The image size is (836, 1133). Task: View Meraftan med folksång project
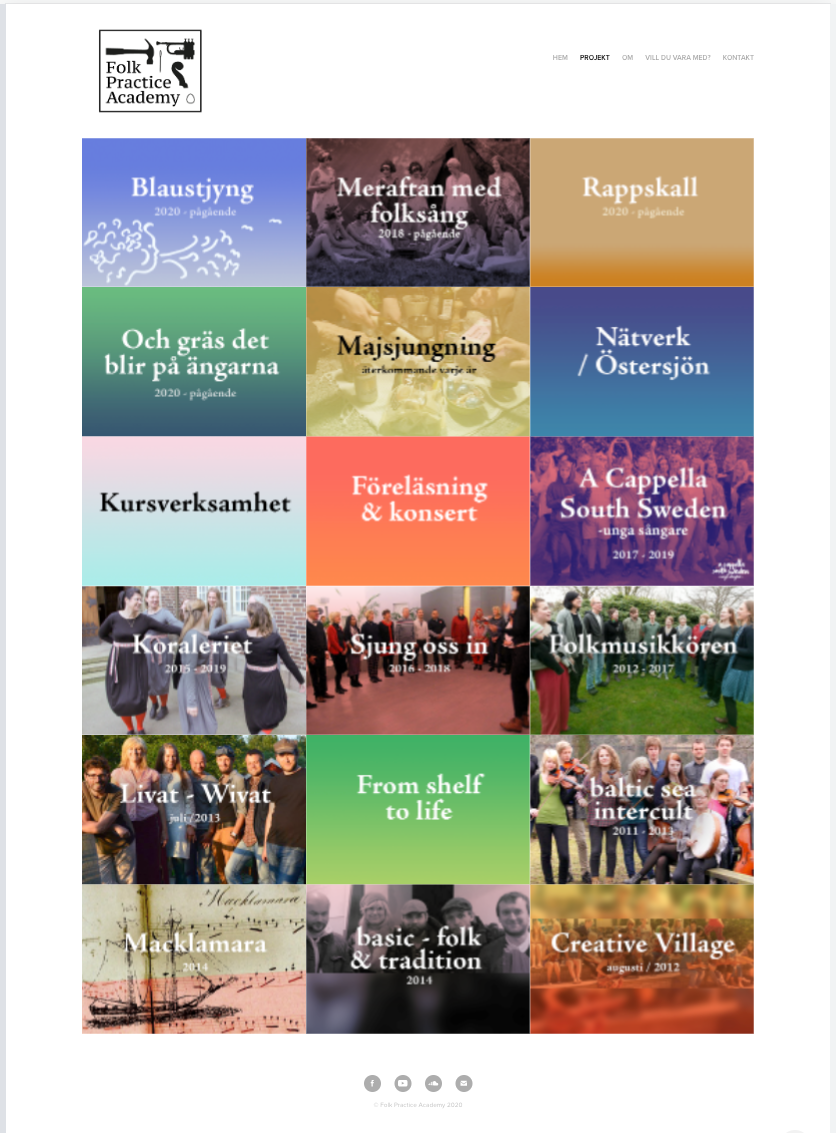point(418,212)
